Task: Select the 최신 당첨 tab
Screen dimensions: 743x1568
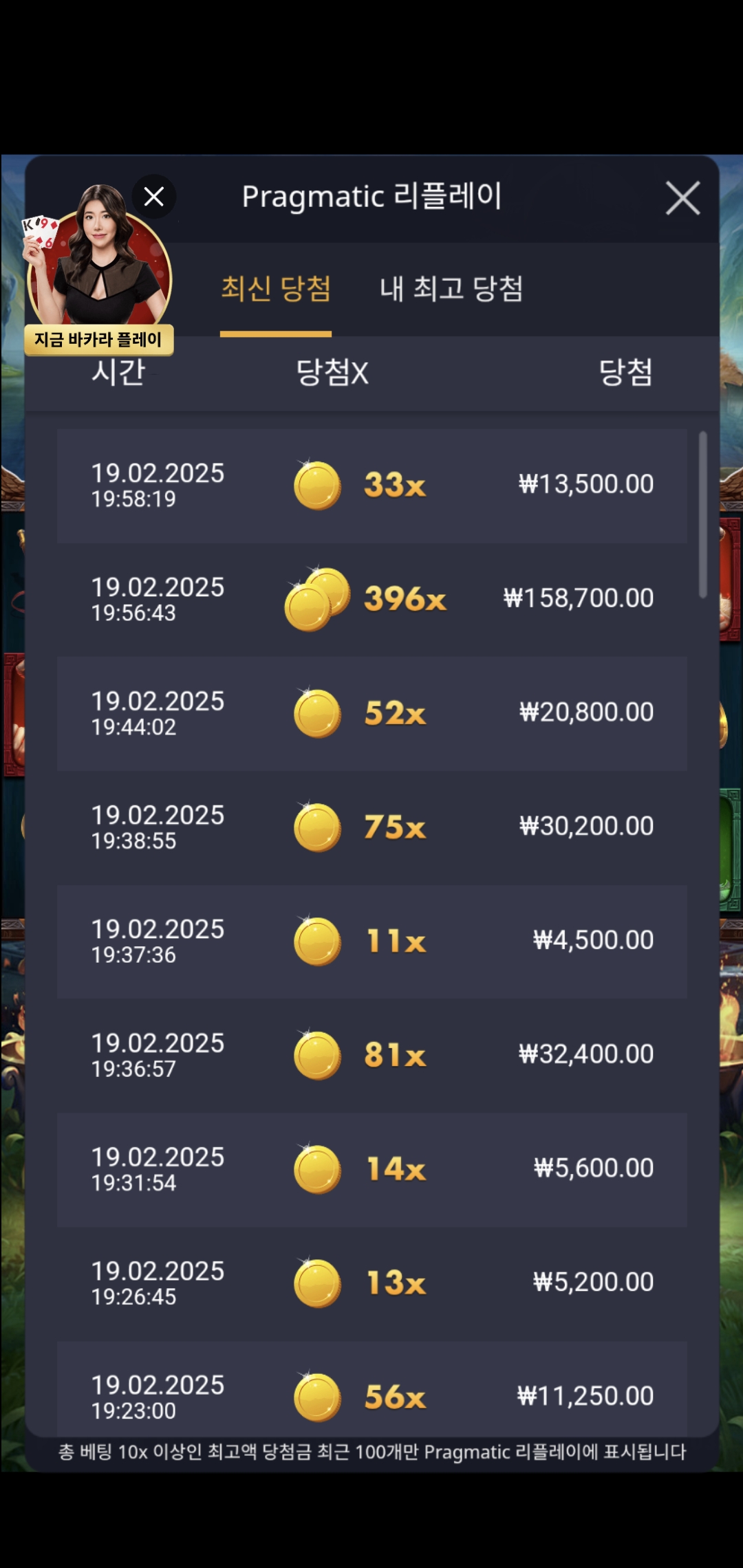Action: 276,288
